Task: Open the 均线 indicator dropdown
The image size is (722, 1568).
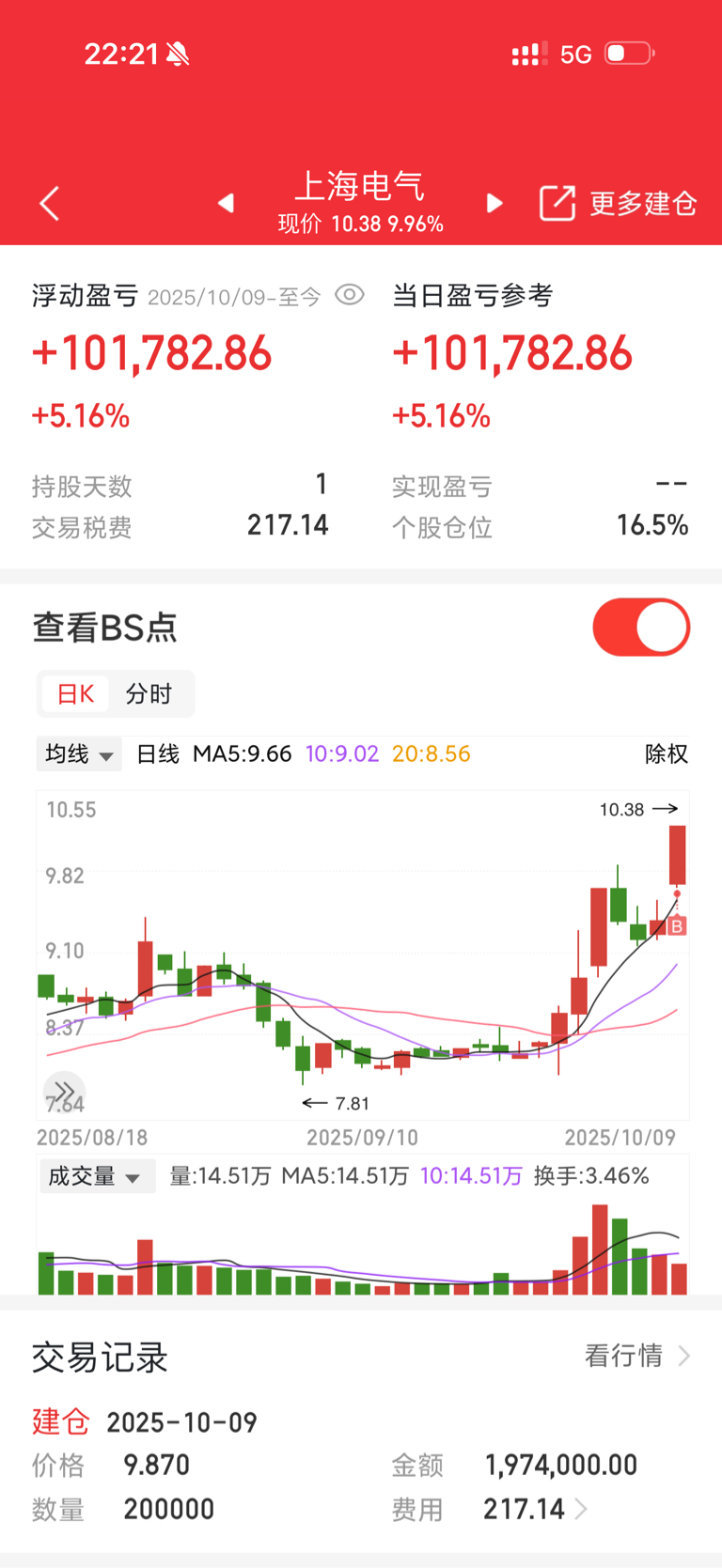Action: click(79, 753)
